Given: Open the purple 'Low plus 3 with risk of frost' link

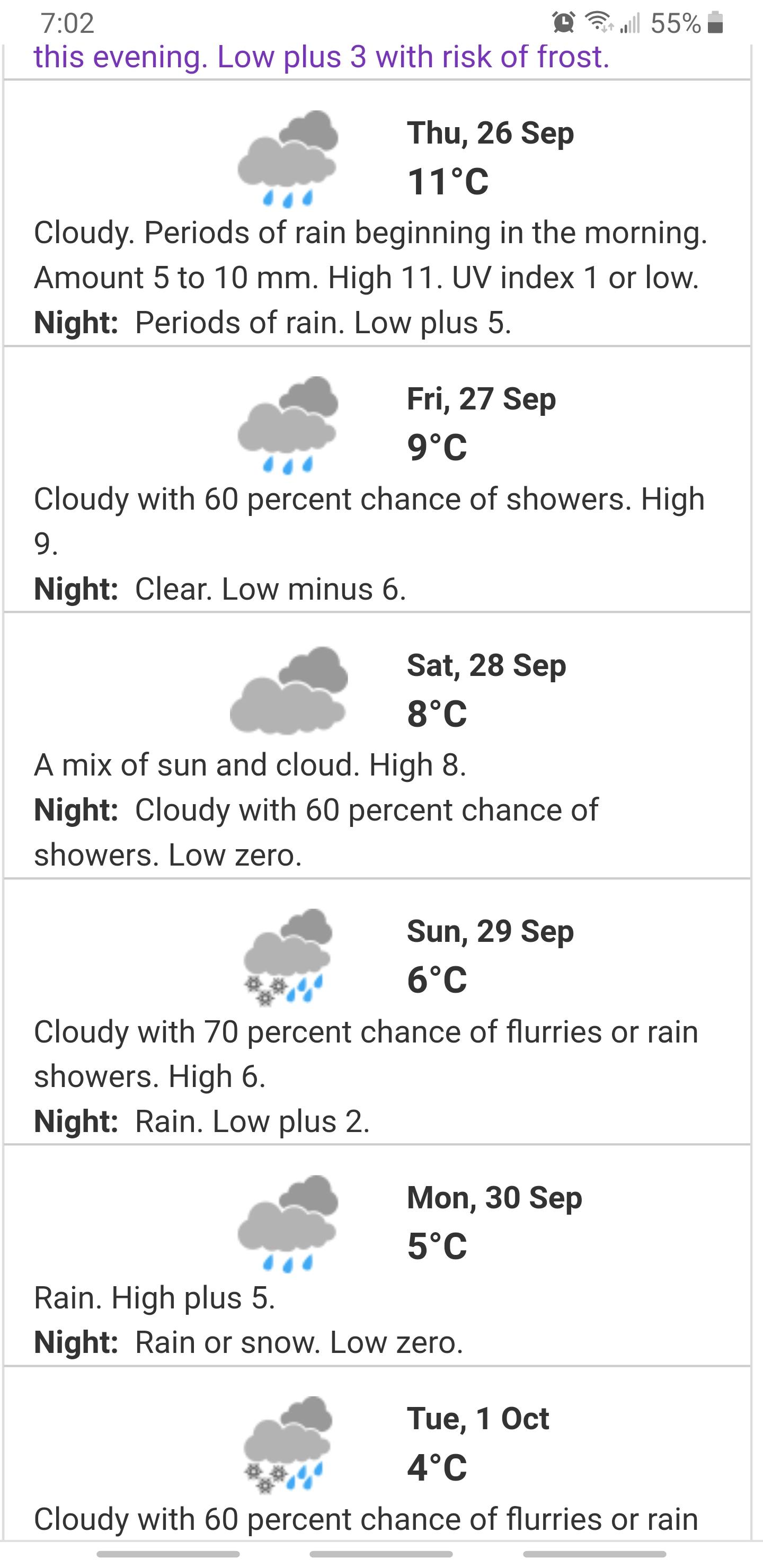Looking at the screenshot, I should point(413,57).
